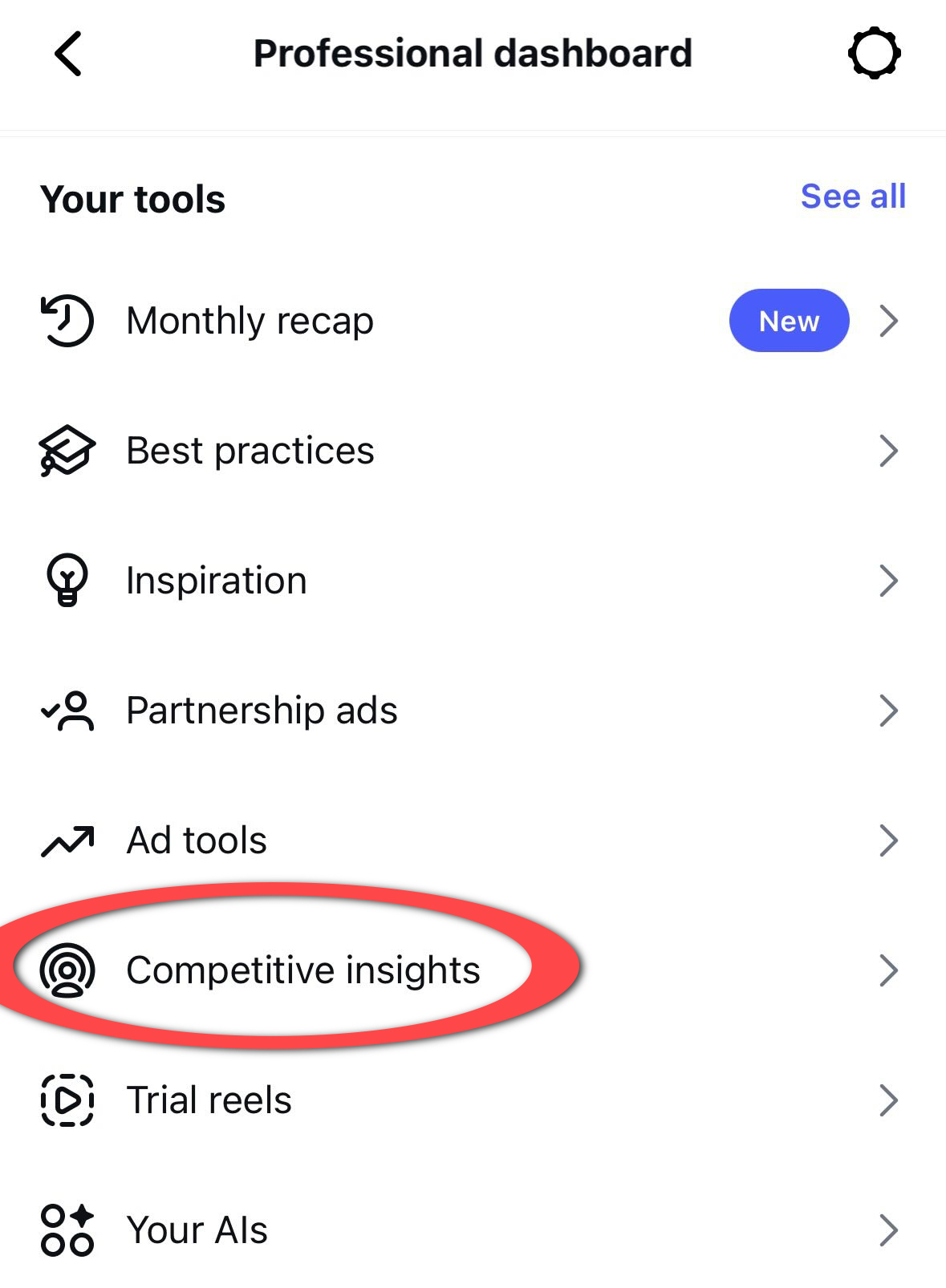Open the Monthly recap history icon
Image resolution: width=946 pixels, height=1288 pixels.
67,320
